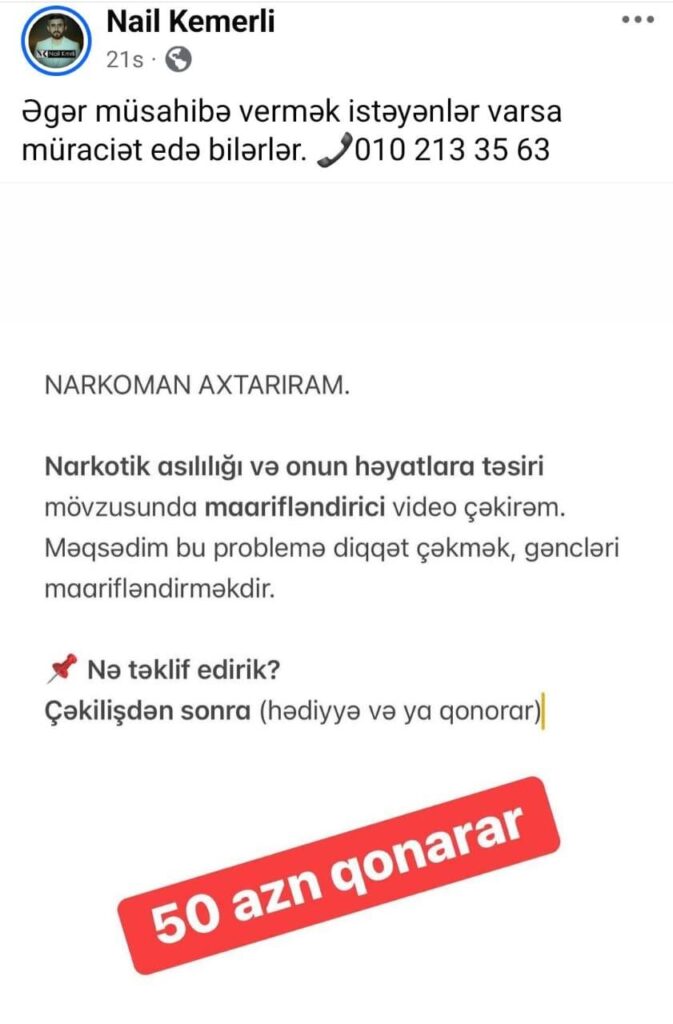Open the post's three-dot overflow menu

click(638, 20)
